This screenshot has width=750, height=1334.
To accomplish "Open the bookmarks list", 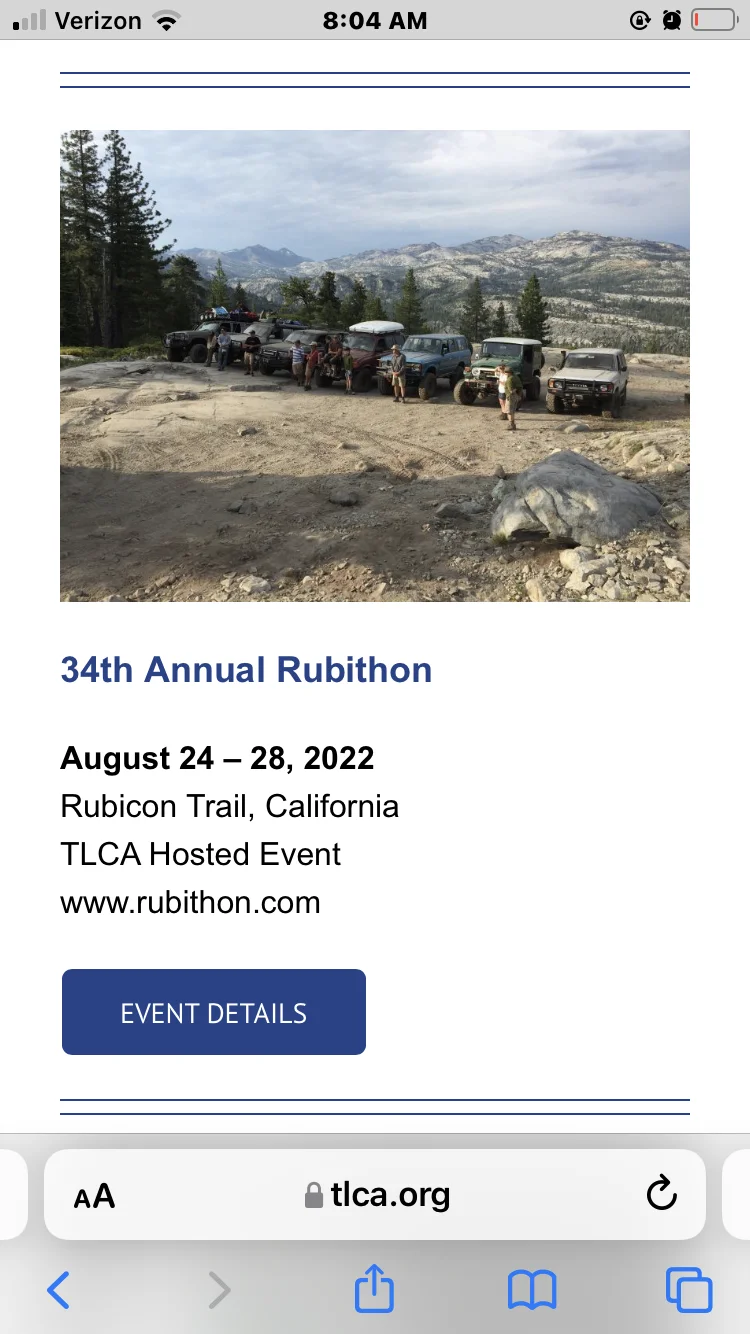I will tap(531, 1290).
